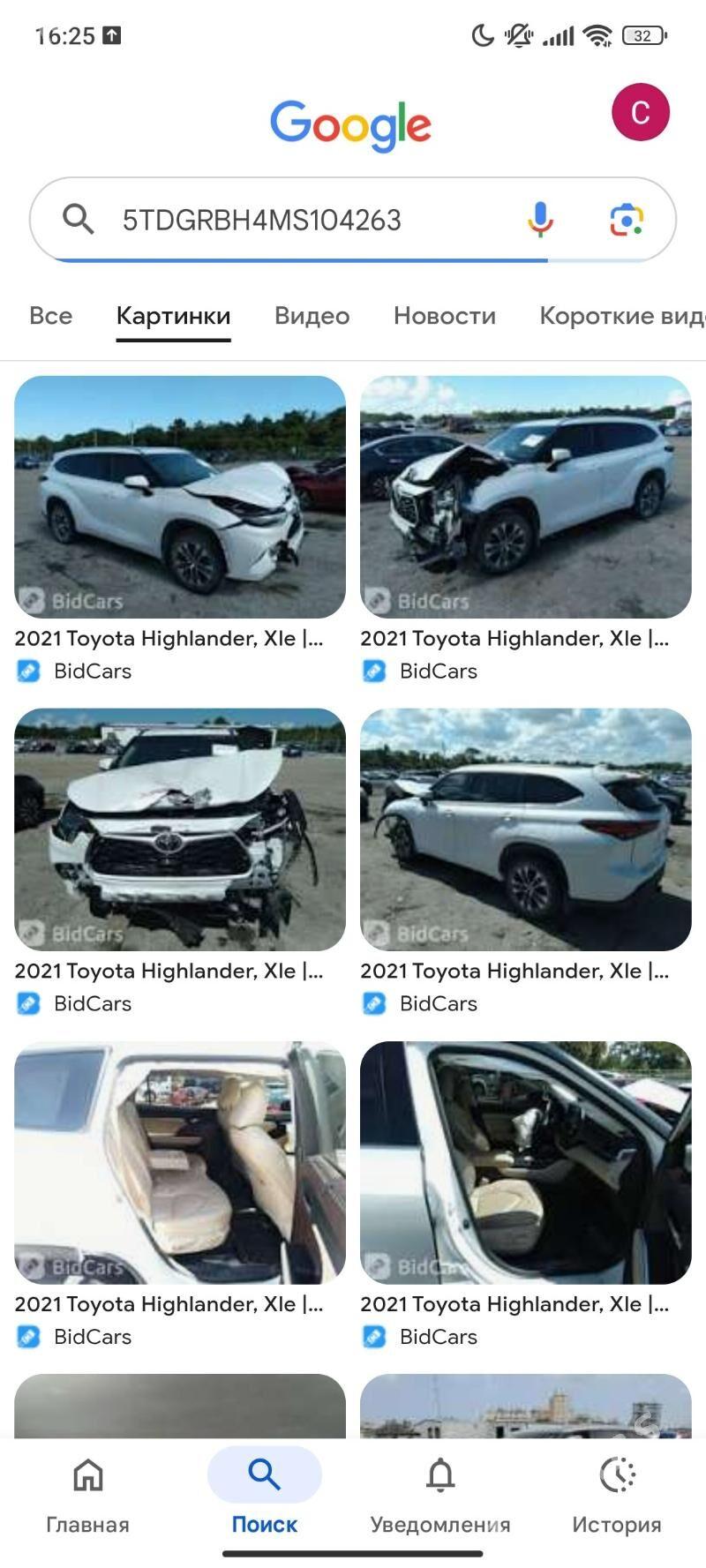Open the front seat interior image

[525, 1162]
